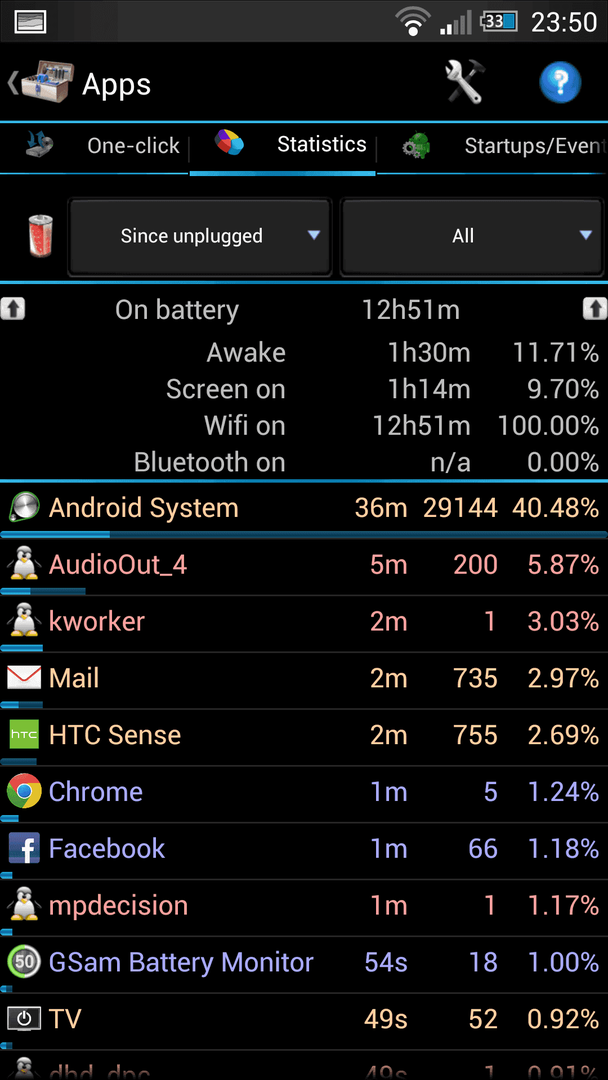Open the Since unplugged dropdown
608x1080 pixels.
click(x=199, y=236)
